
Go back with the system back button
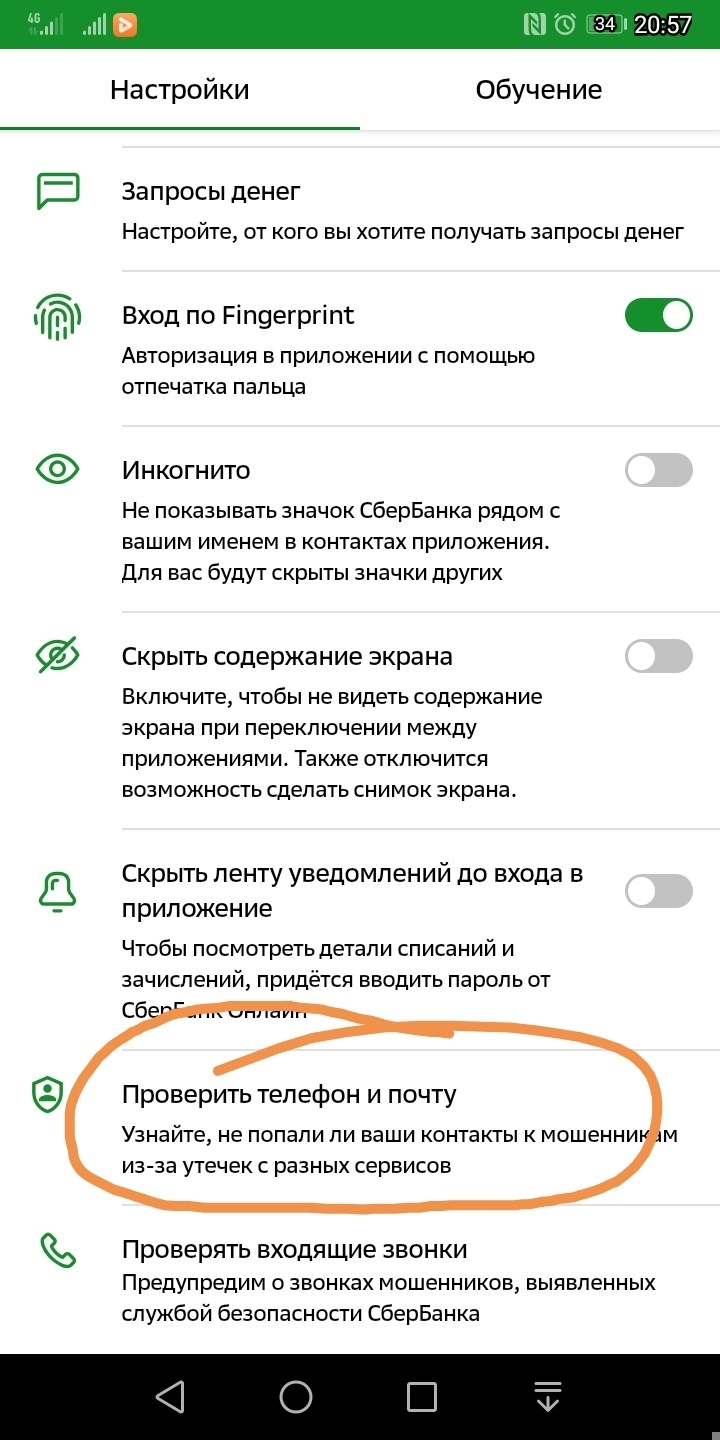coord(170,1396)
